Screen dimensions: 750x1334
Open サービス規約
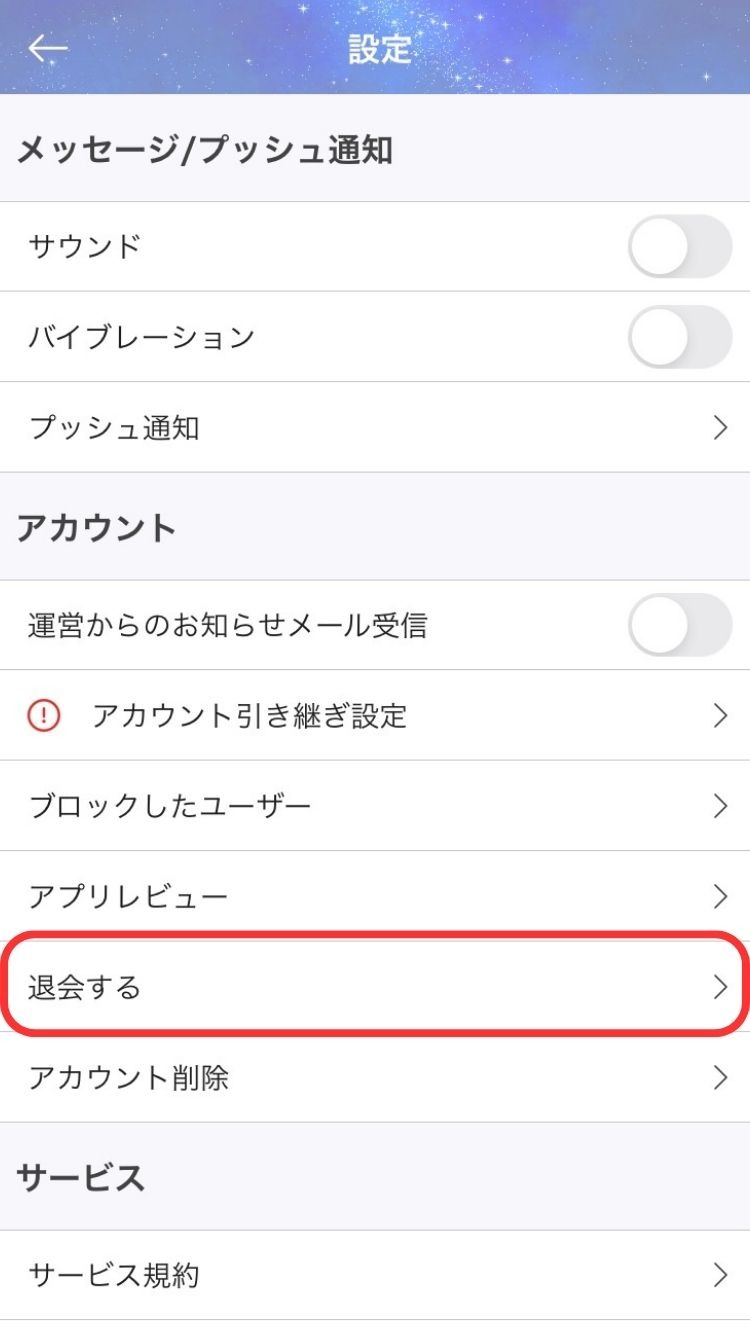[375, 1275]
